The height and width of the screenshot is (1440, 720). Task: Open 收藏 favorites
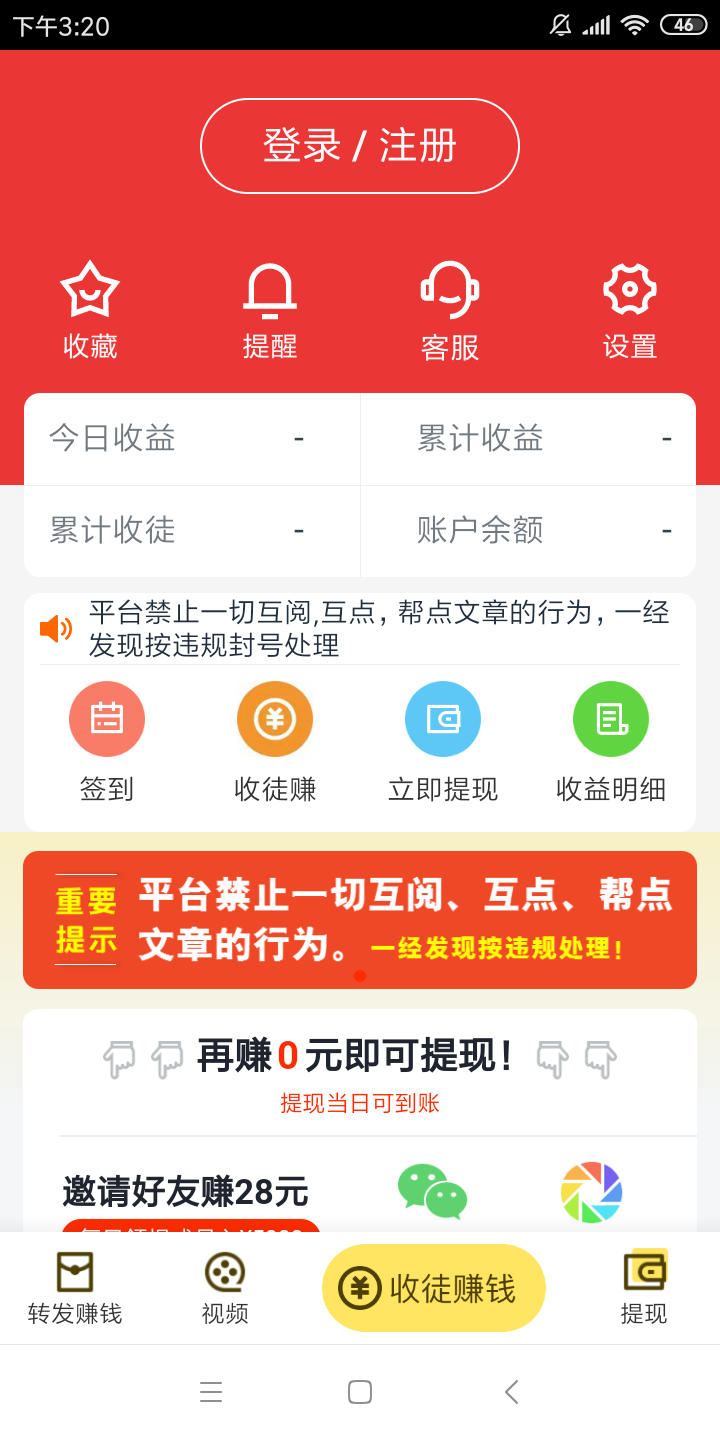[x=90, y=310]
